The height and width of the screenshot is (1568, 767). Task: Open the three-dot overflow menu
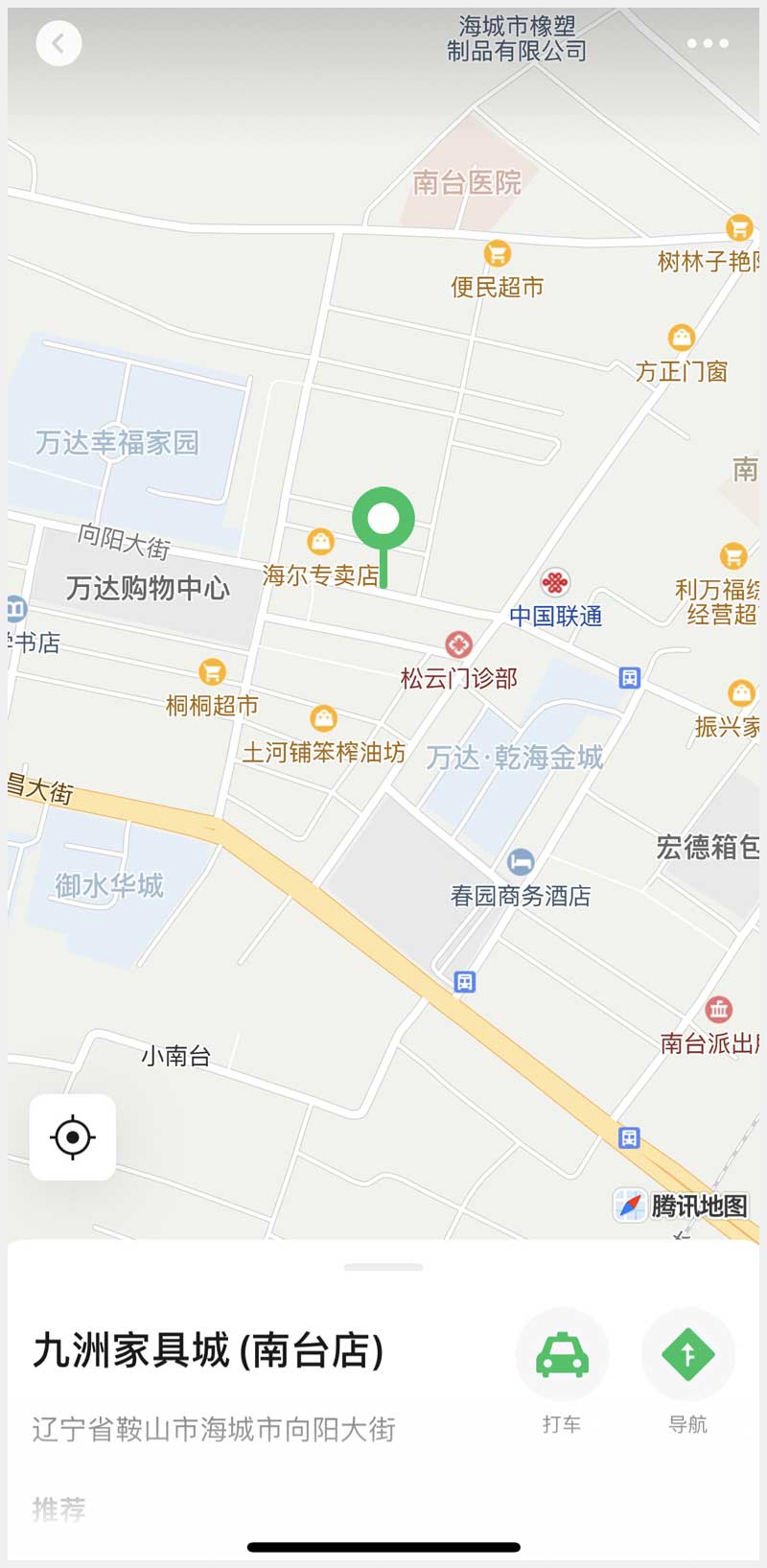tap(708, 43)
